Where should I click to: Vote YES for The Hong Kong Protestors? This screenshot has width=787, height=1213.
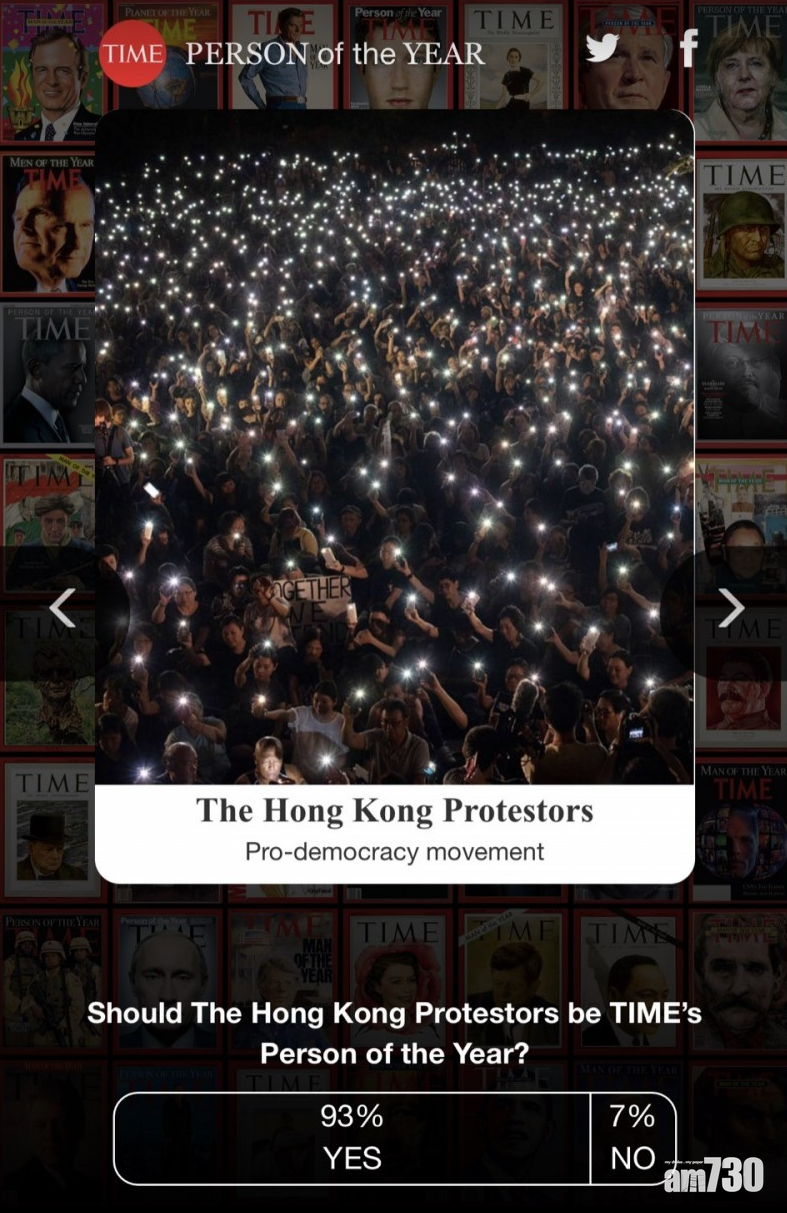click(x=352, y=1138)
